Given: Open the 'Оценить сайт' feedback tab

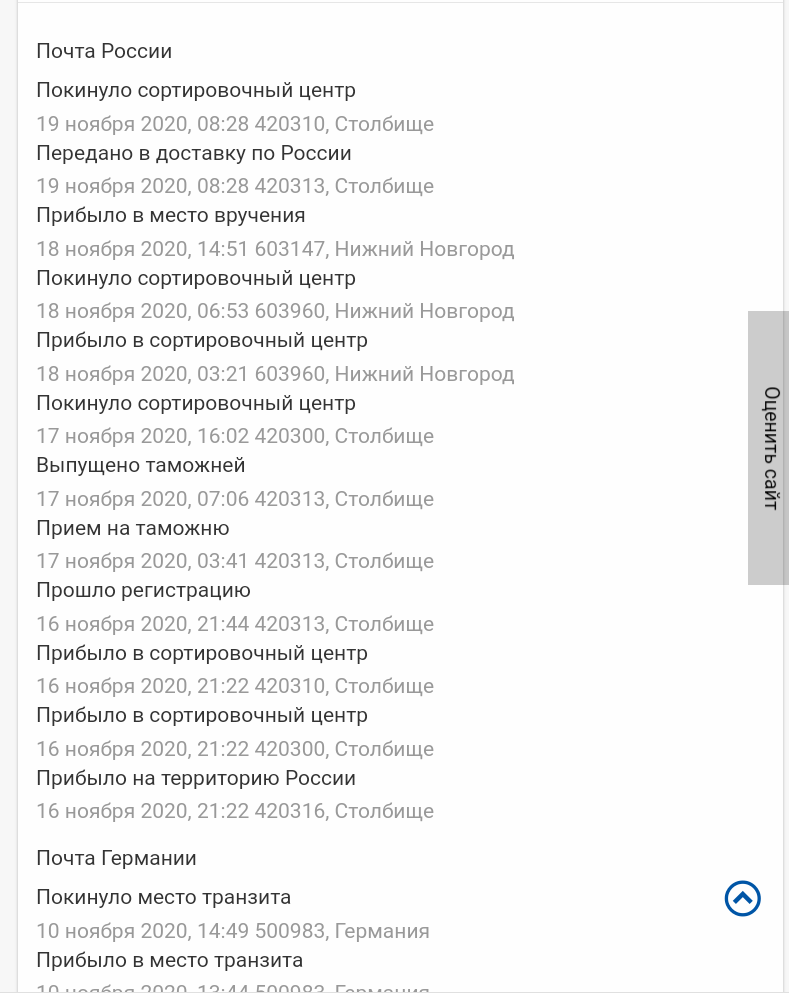Looking at the screenshot, I should pos(768,447).
